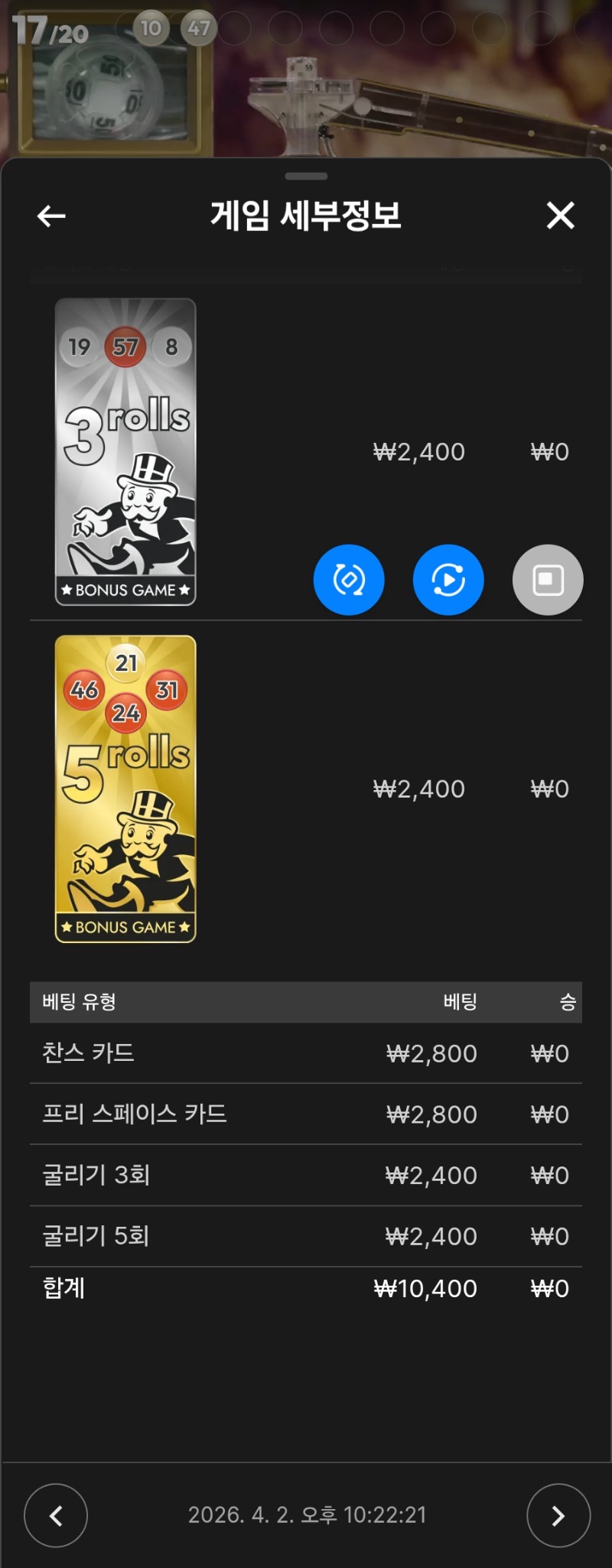Go to the next game record
Screen dimensions: 612x1568
click(558, 1515)
